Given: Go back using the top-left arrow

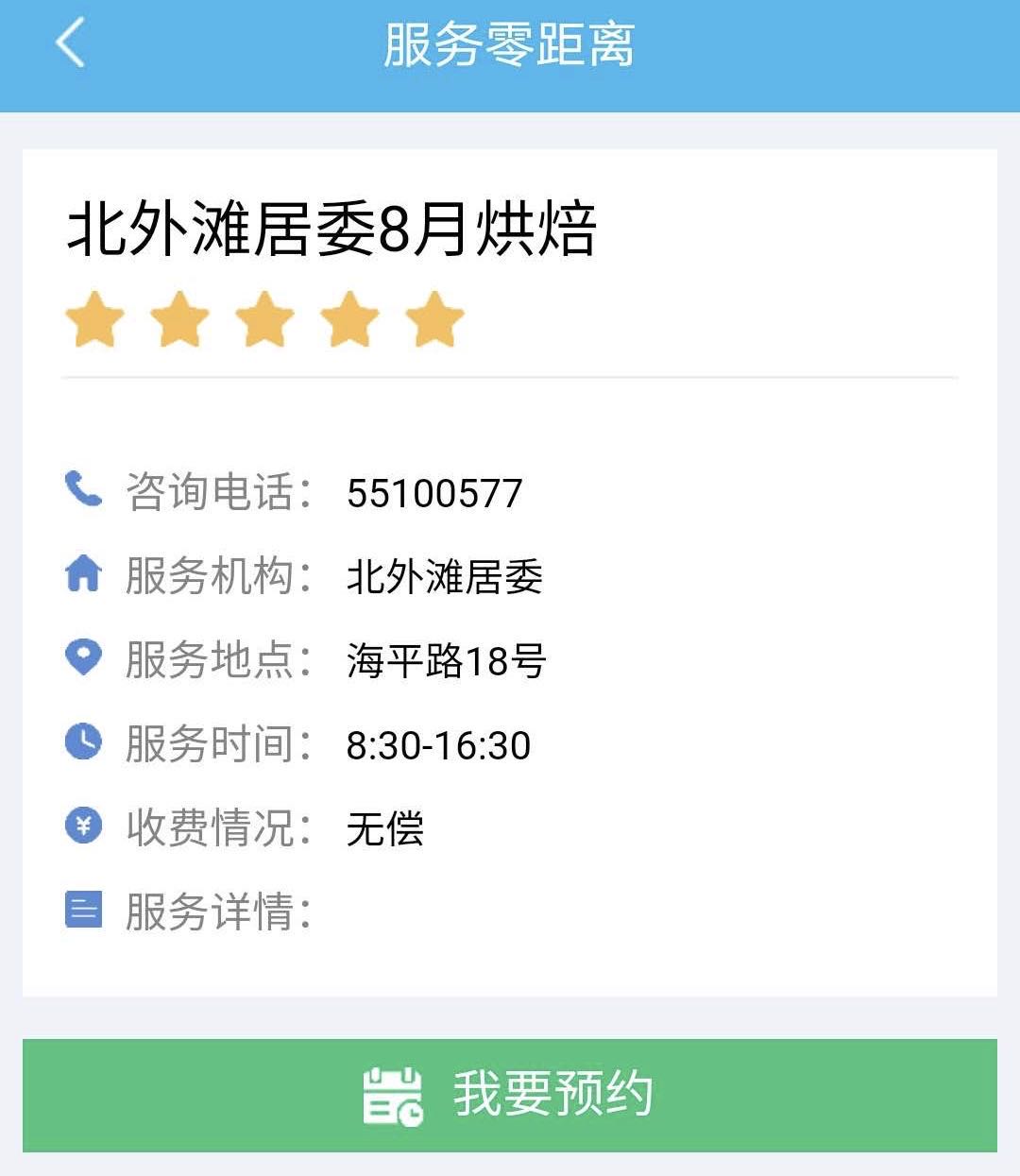Looking at the screenshot, I should coord(71,43).
